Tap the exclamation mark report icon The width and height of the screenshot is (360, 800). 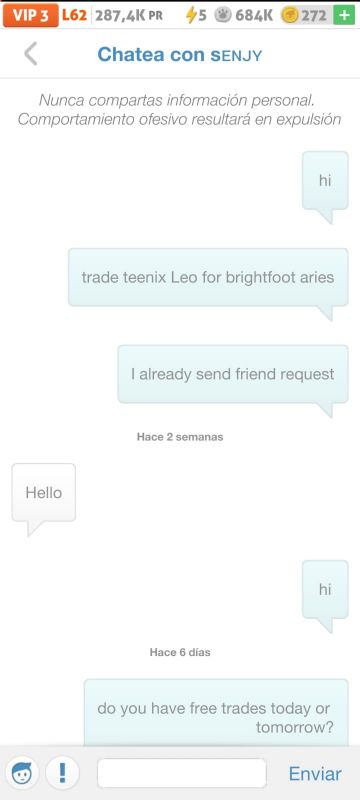click(62, 773)
